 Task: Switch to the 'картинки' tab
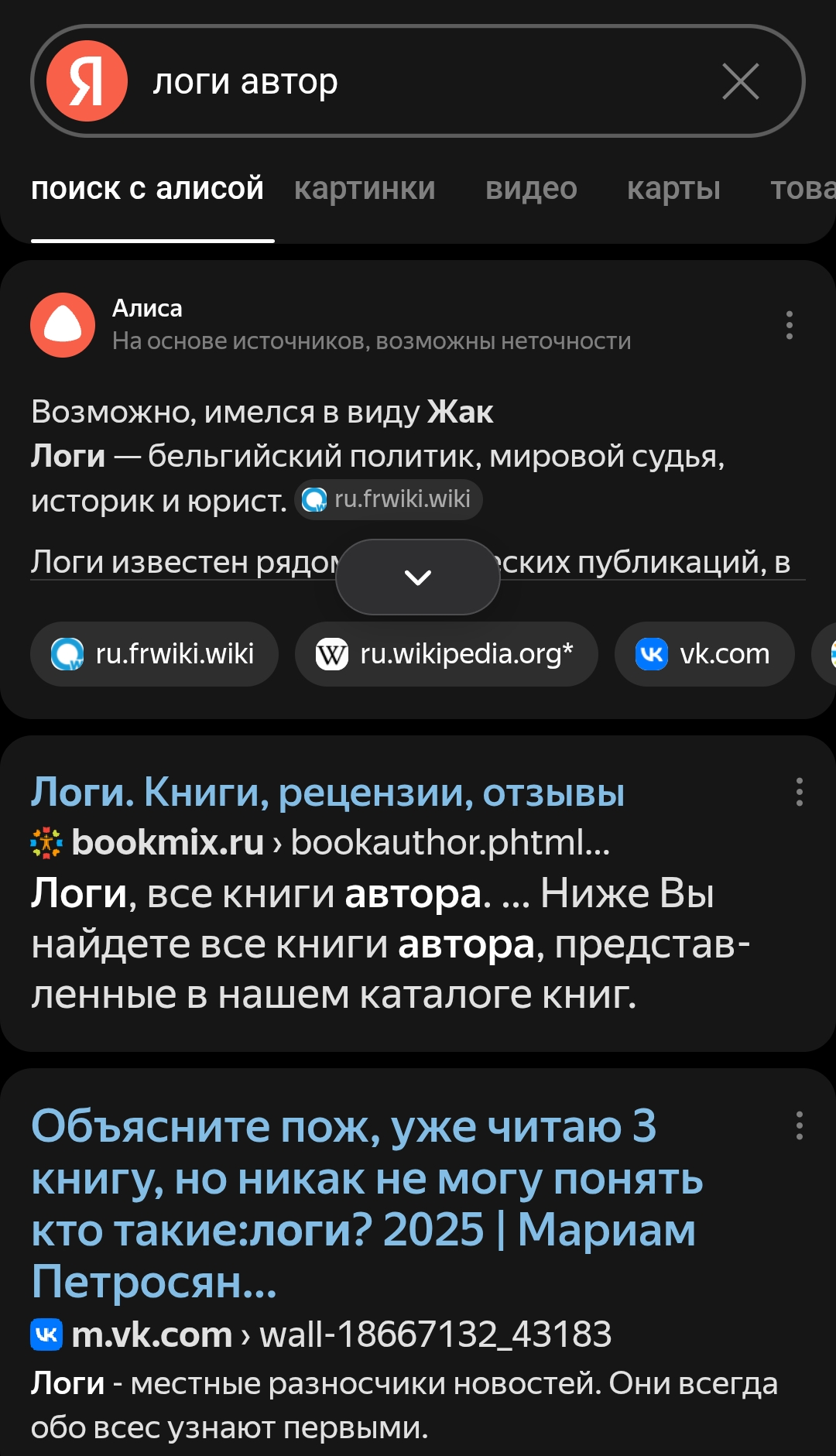pos(365,189)
